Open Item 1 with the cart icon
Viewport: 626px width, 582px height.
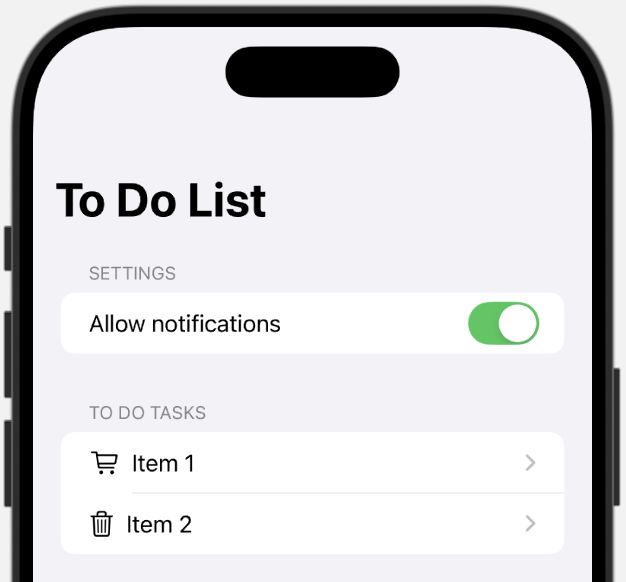pyautogui.click(x=312, y=463)
